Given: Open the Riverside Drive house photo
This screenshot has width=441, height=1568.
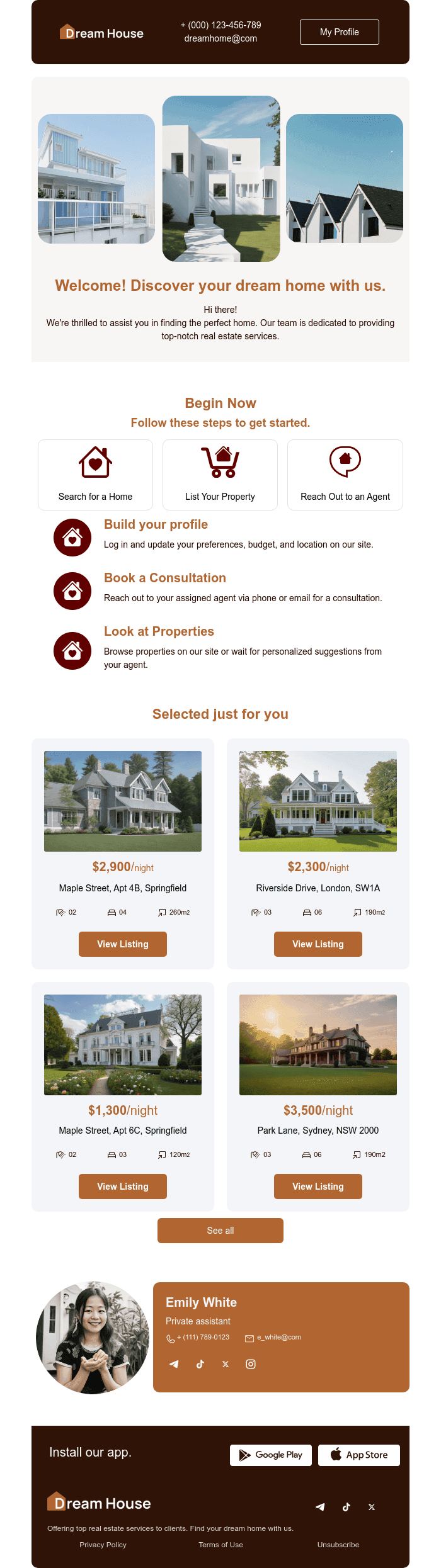Looking at the screenshot, I should pyautogui.click(x=318, y=801).
